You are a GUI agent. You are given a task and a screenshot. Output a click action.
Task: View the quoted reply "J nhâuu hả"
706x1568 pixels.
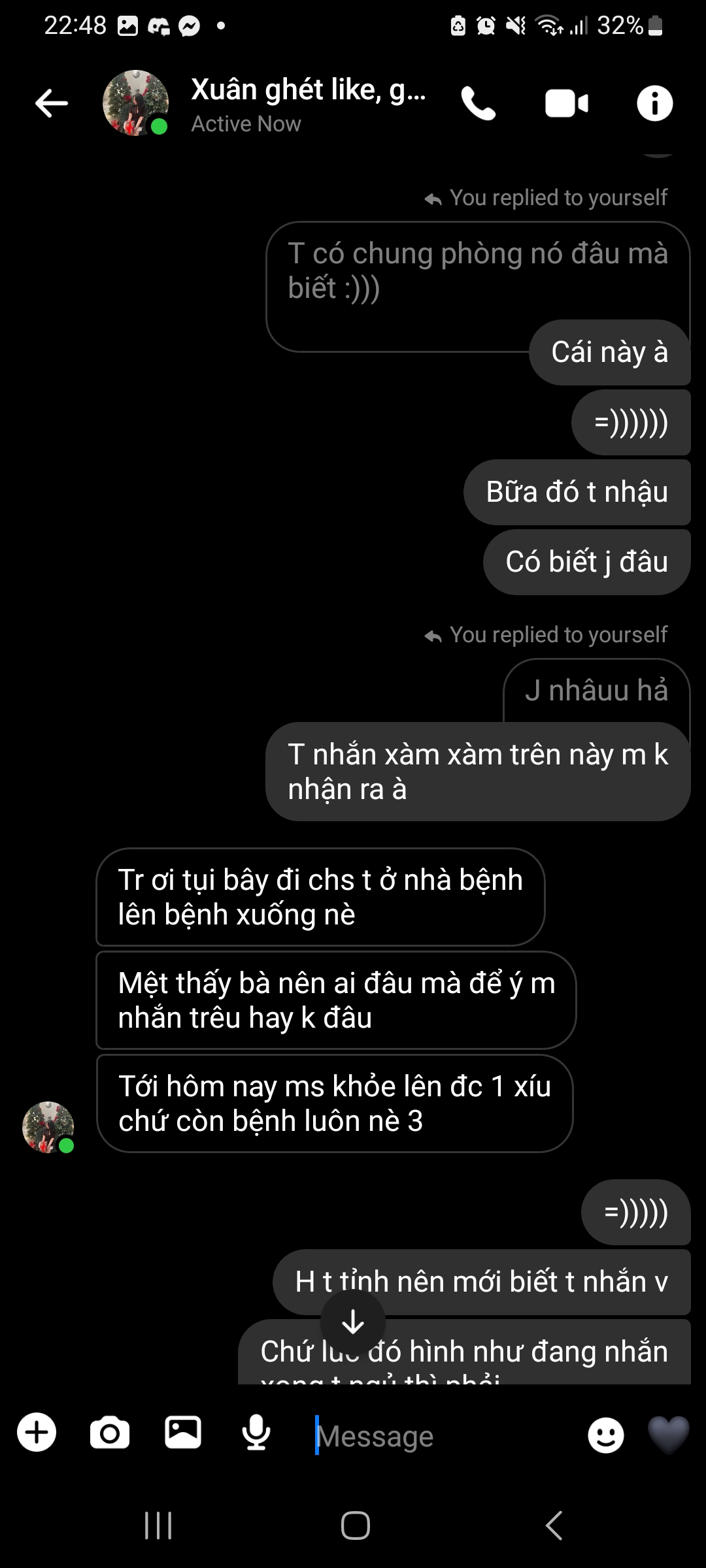point(596,690)
